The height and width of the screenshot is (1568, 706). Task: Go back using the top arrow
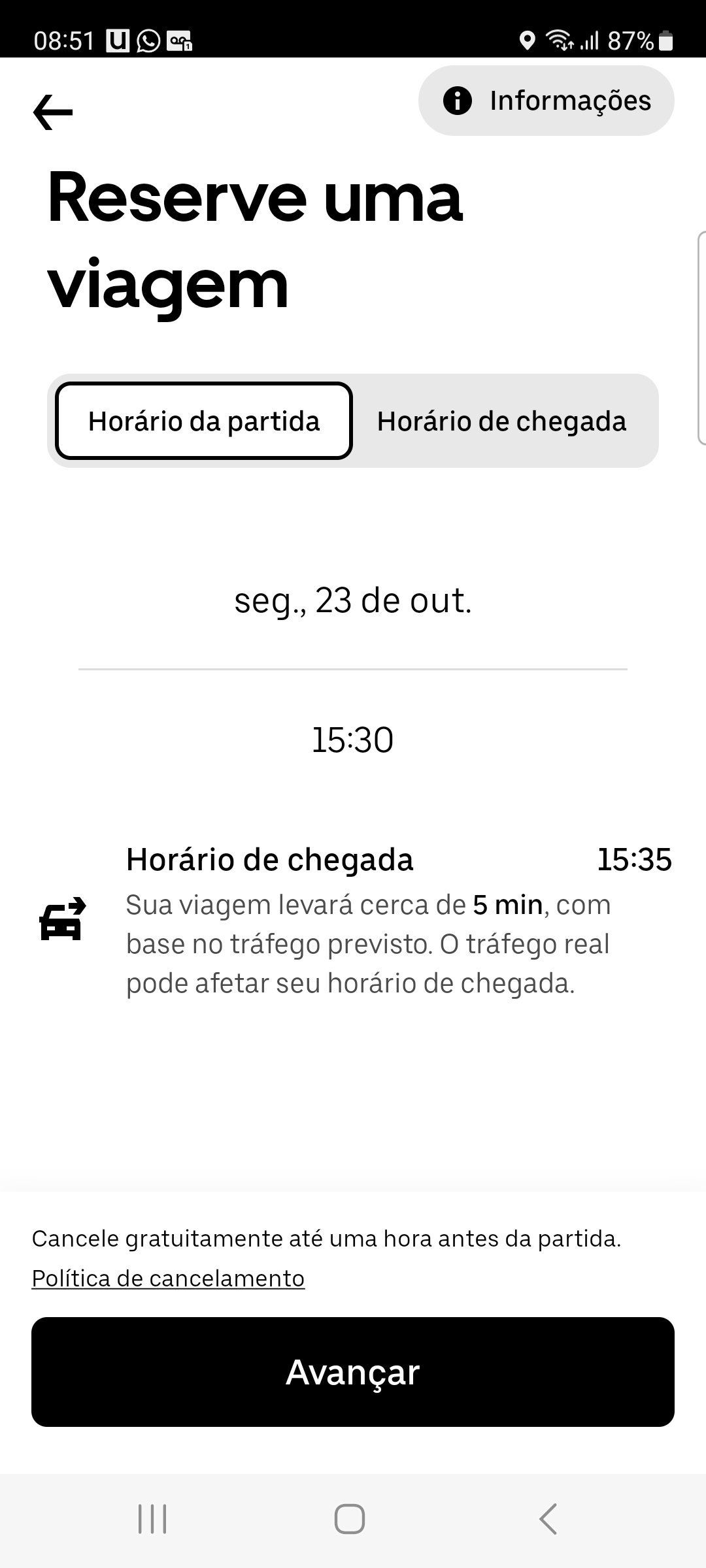53,112
